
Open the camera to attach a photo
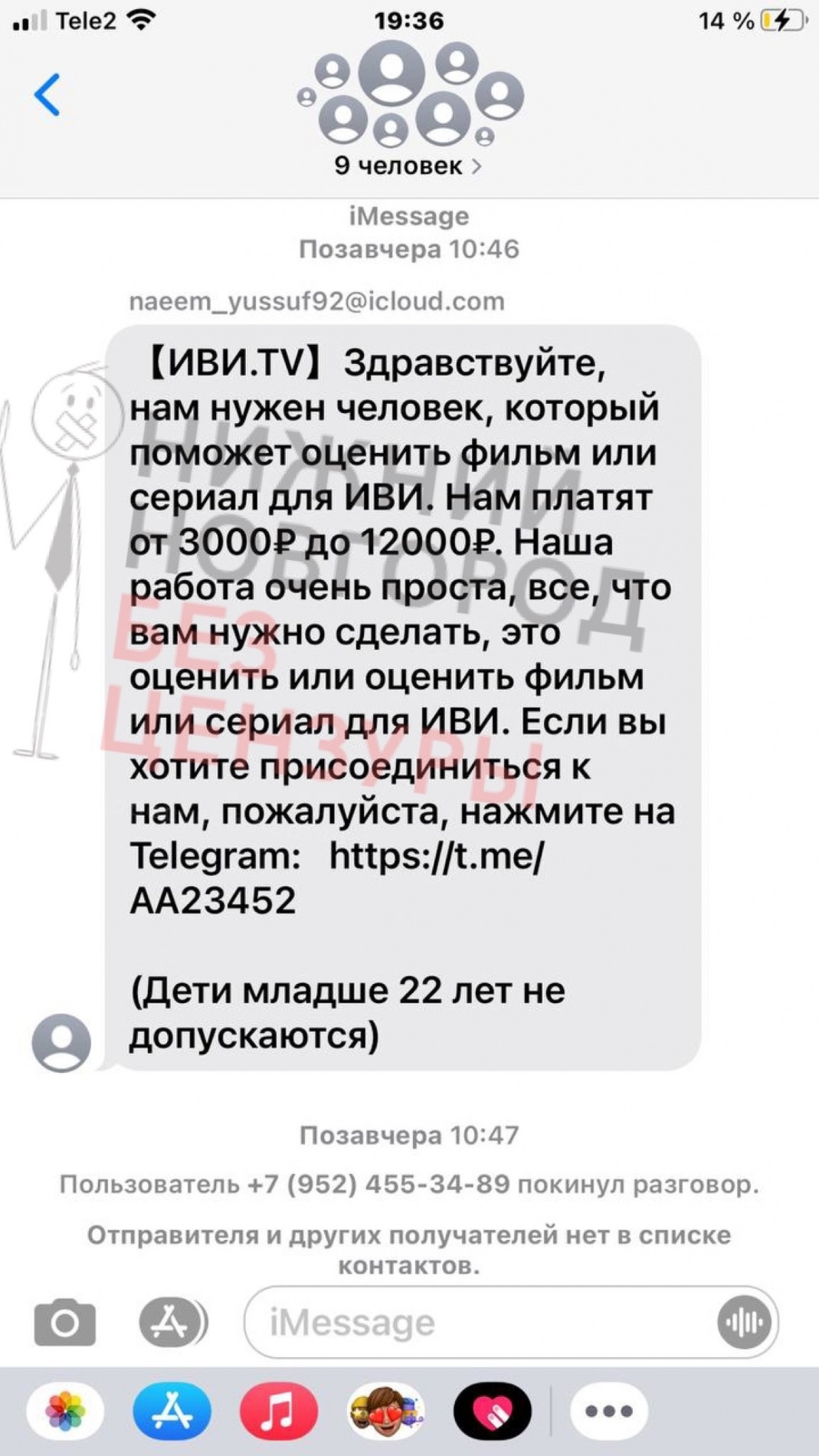[65, 1323]
